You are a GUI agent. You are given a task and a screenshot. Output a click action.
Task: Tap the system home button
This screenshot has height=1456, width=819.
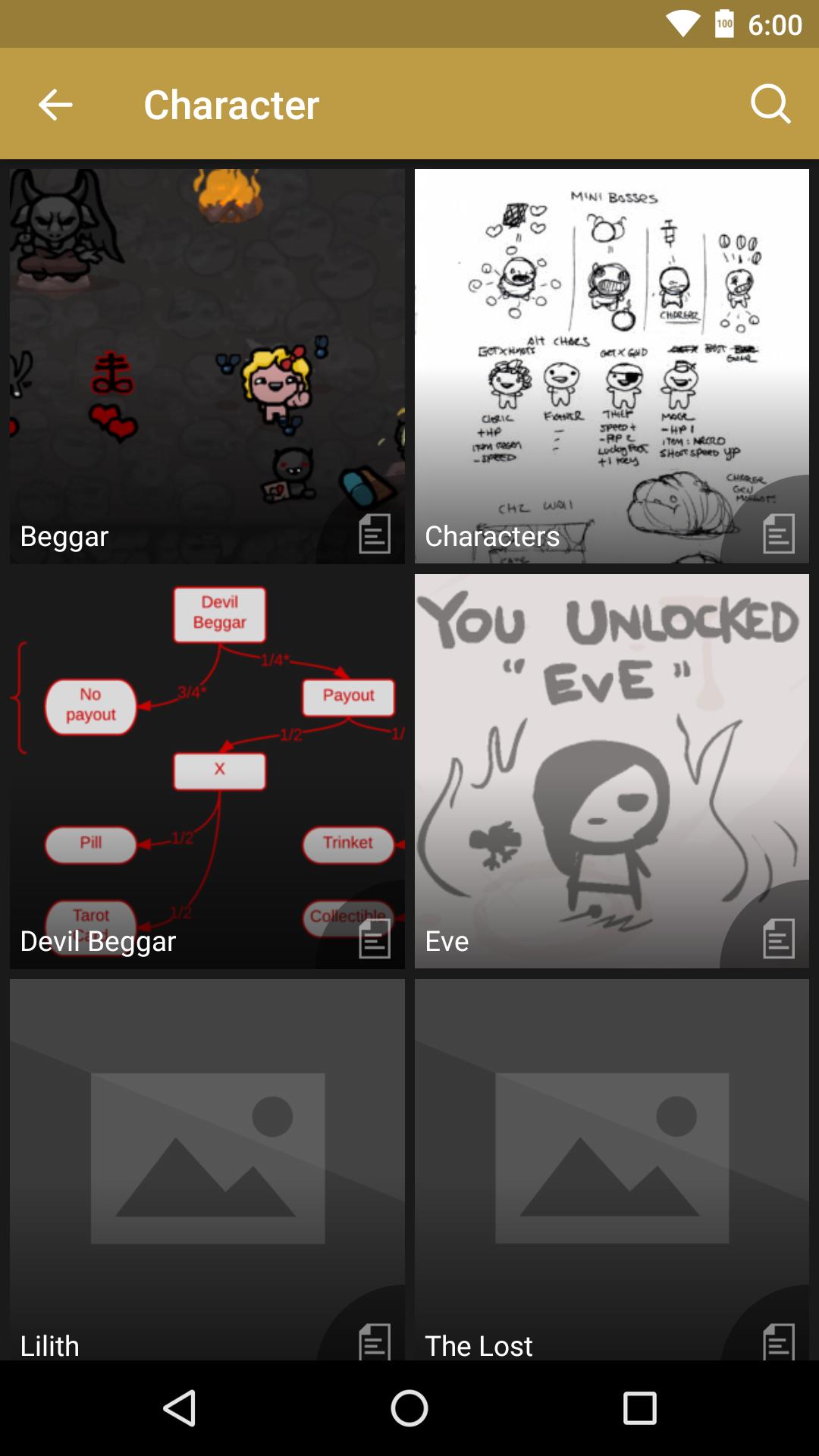[x=409, y=1409]
